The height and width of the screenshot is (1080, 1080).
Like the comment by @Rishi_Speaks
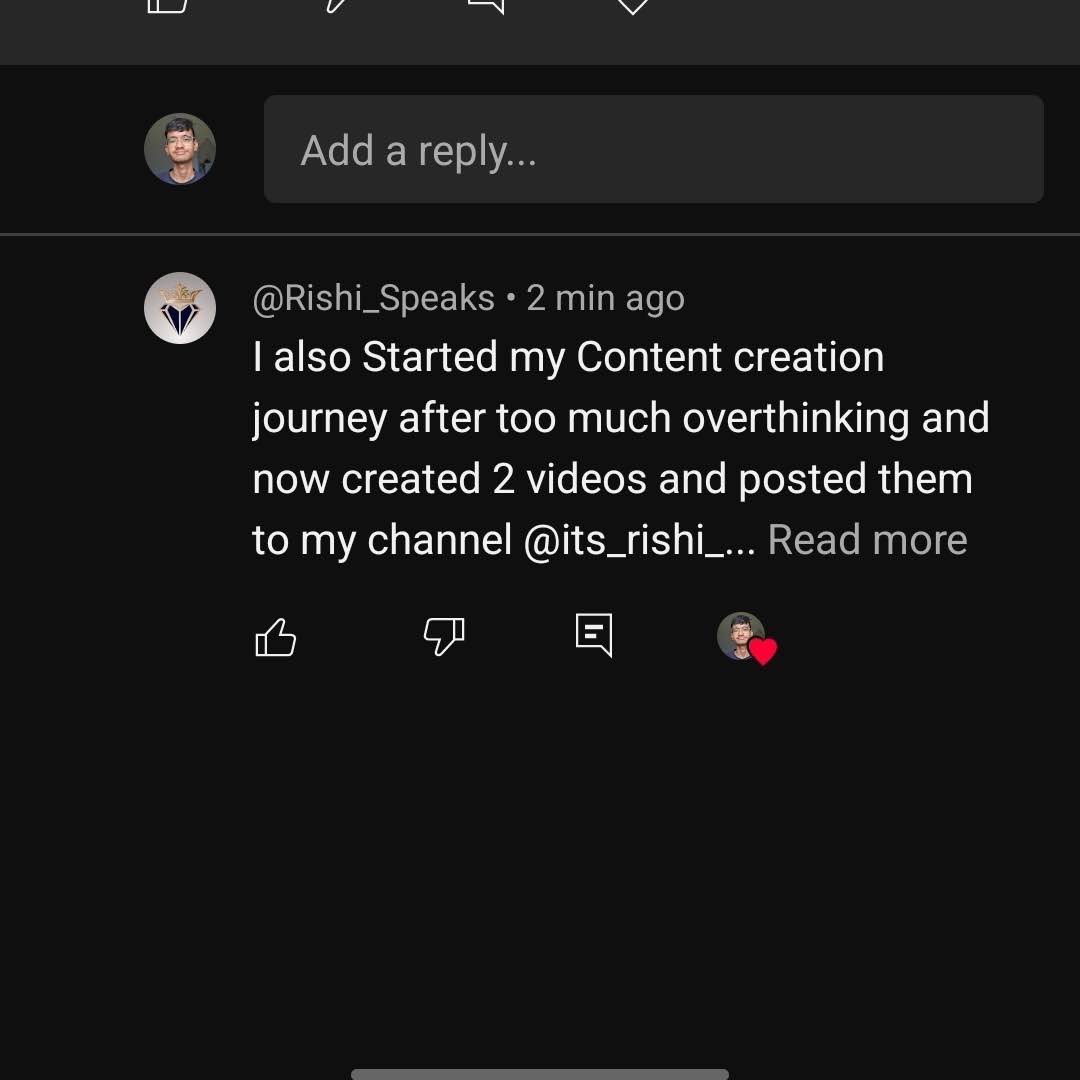[276, 636]
